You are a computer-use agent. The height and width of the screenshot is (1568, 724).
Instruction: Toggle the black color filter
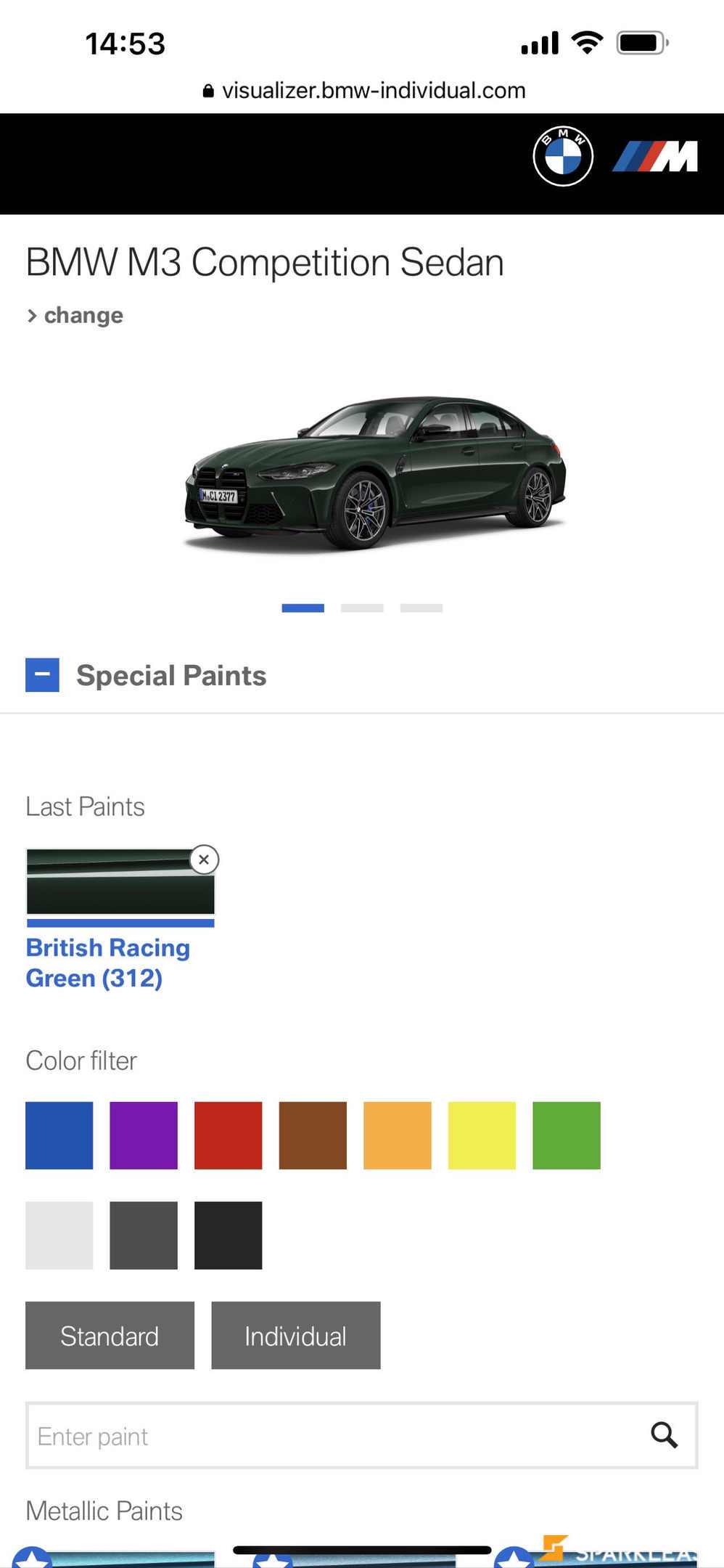click(228, 1234)
